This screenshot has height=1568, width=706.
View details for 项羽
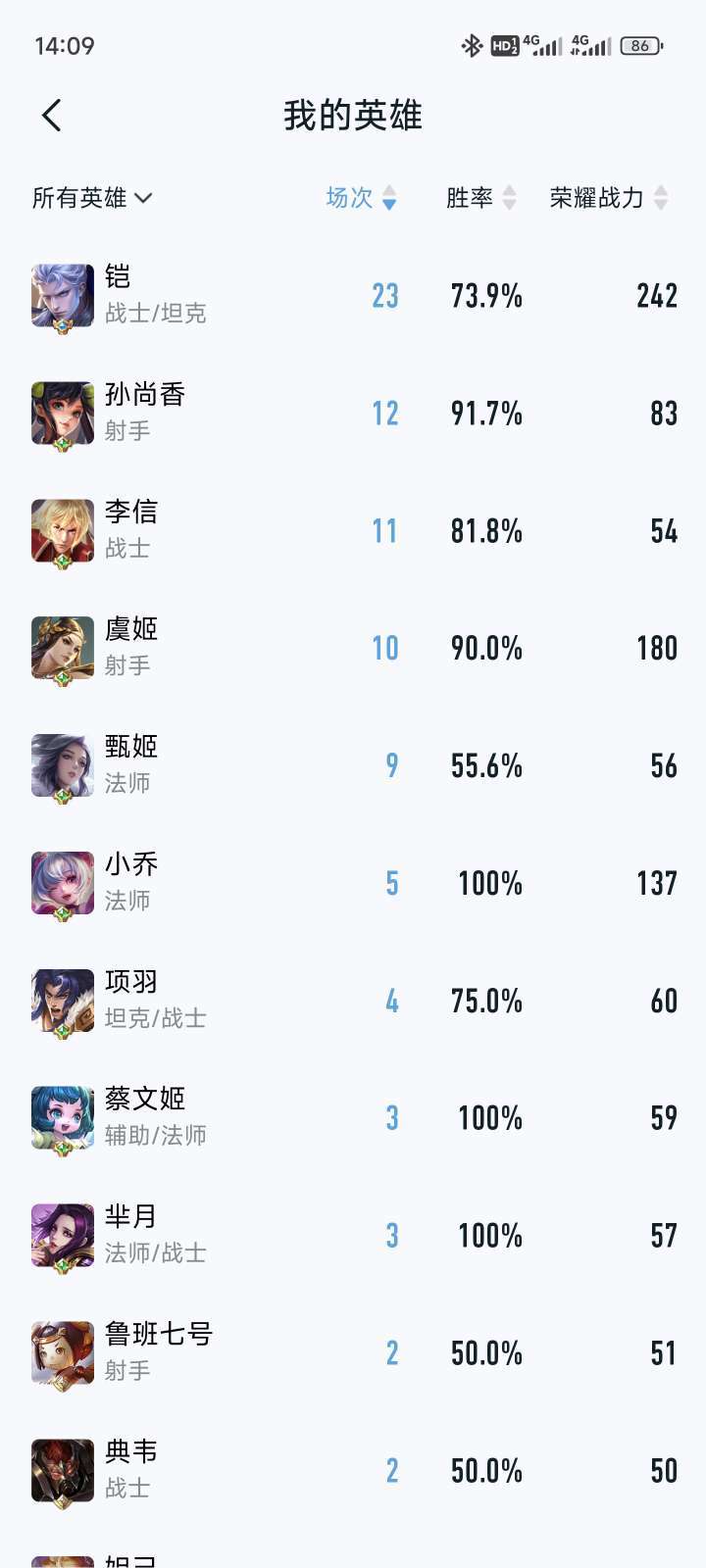[x=353, y=1001]
